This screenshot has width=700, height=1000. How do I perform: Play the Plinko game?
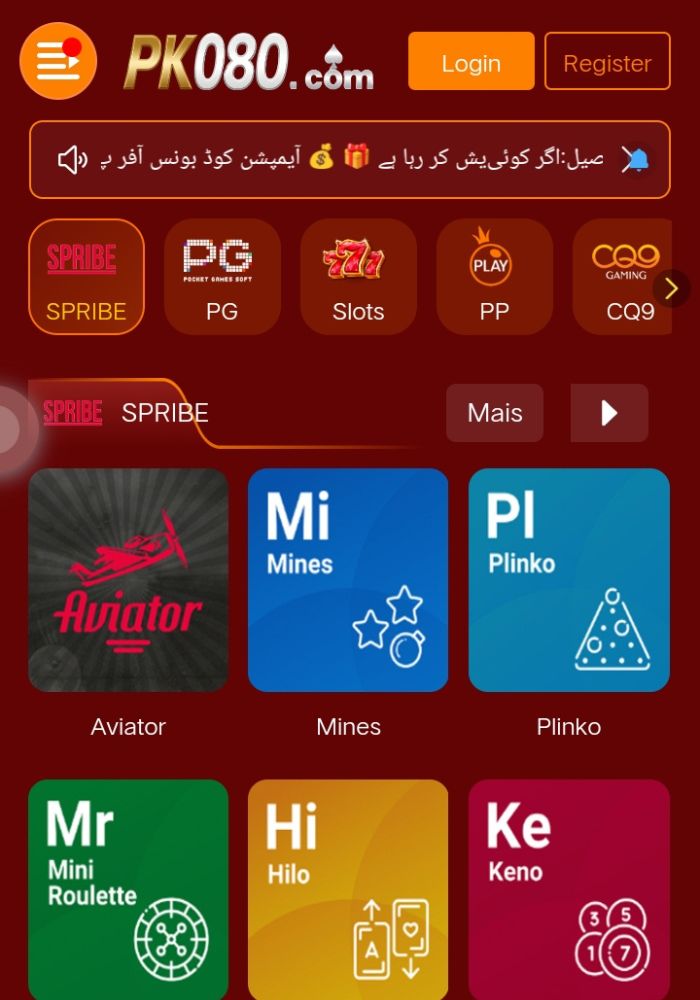tap(569, 580)
